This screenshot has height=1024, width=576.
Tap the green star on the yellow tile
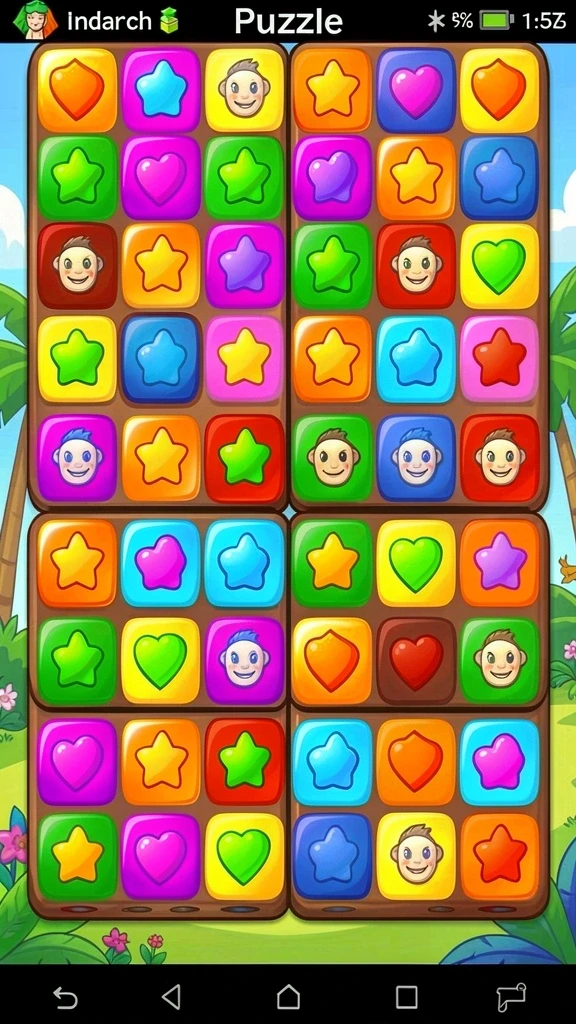(x=77, y=359)
